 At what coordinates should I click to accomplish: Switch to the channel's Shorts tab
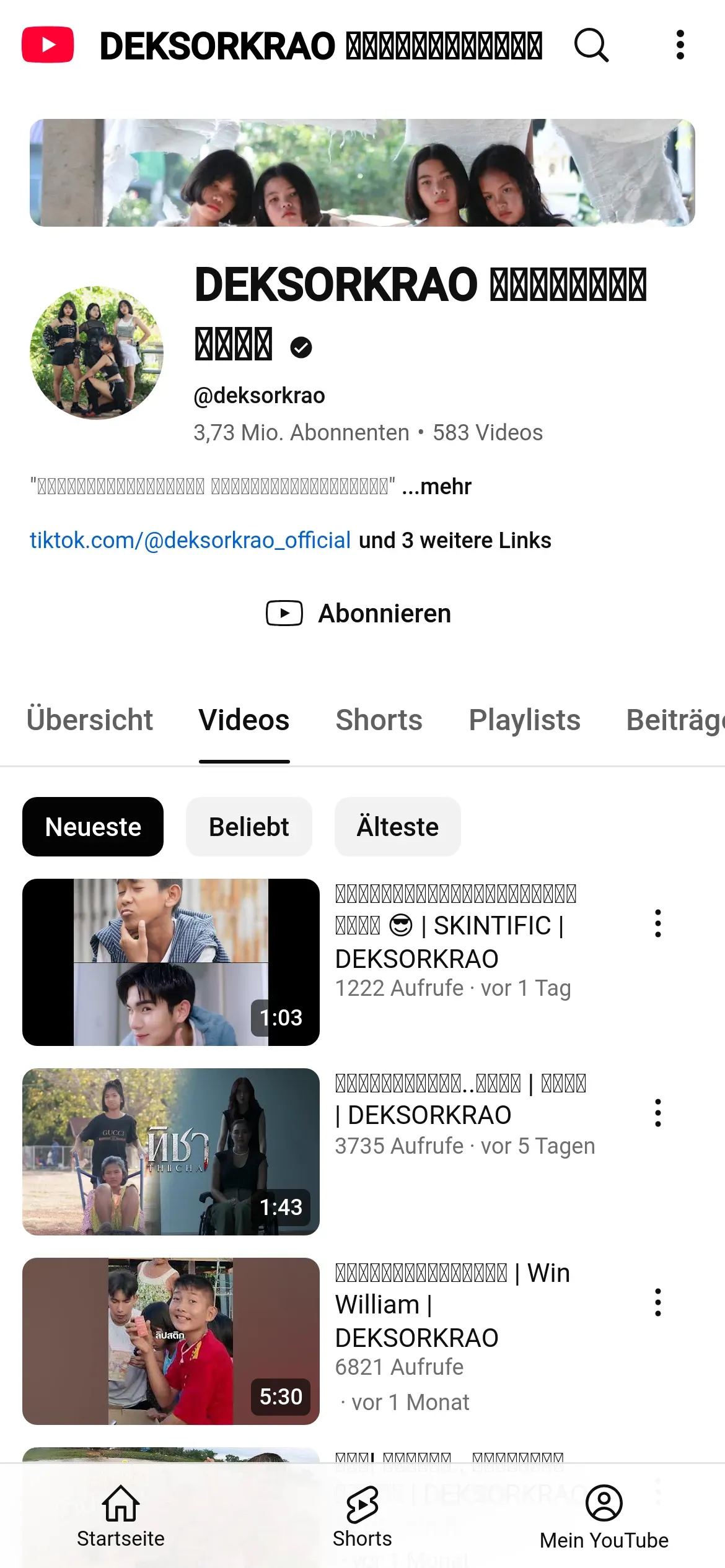[379, 720]
